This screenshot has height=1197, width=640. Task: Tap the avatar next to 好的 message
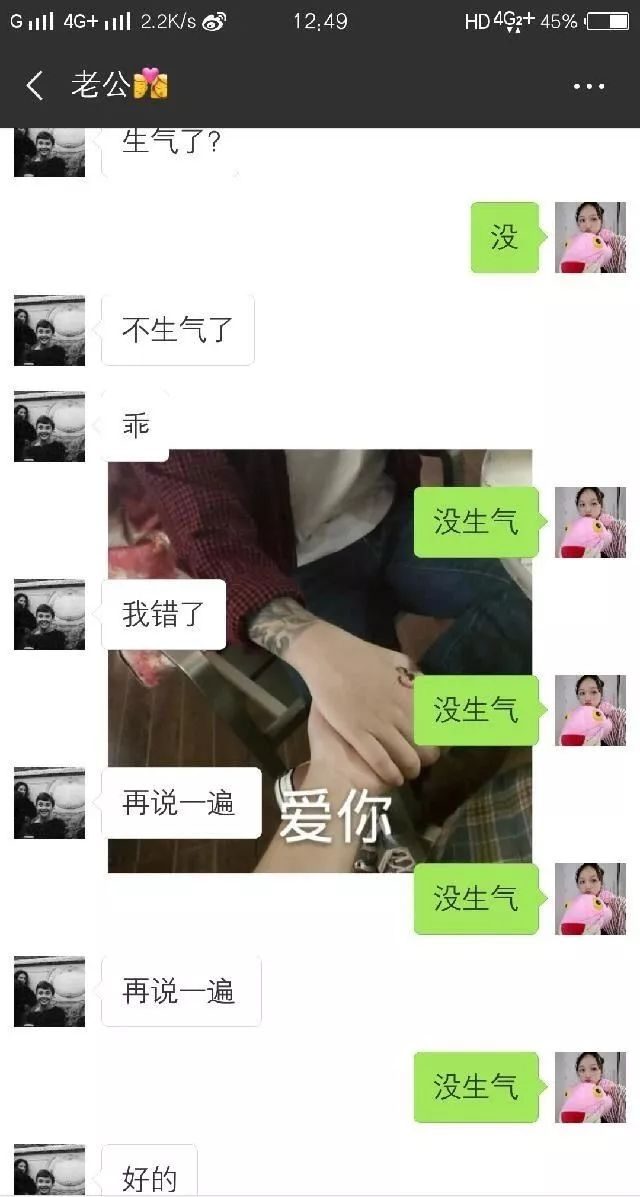[50, 1170]
